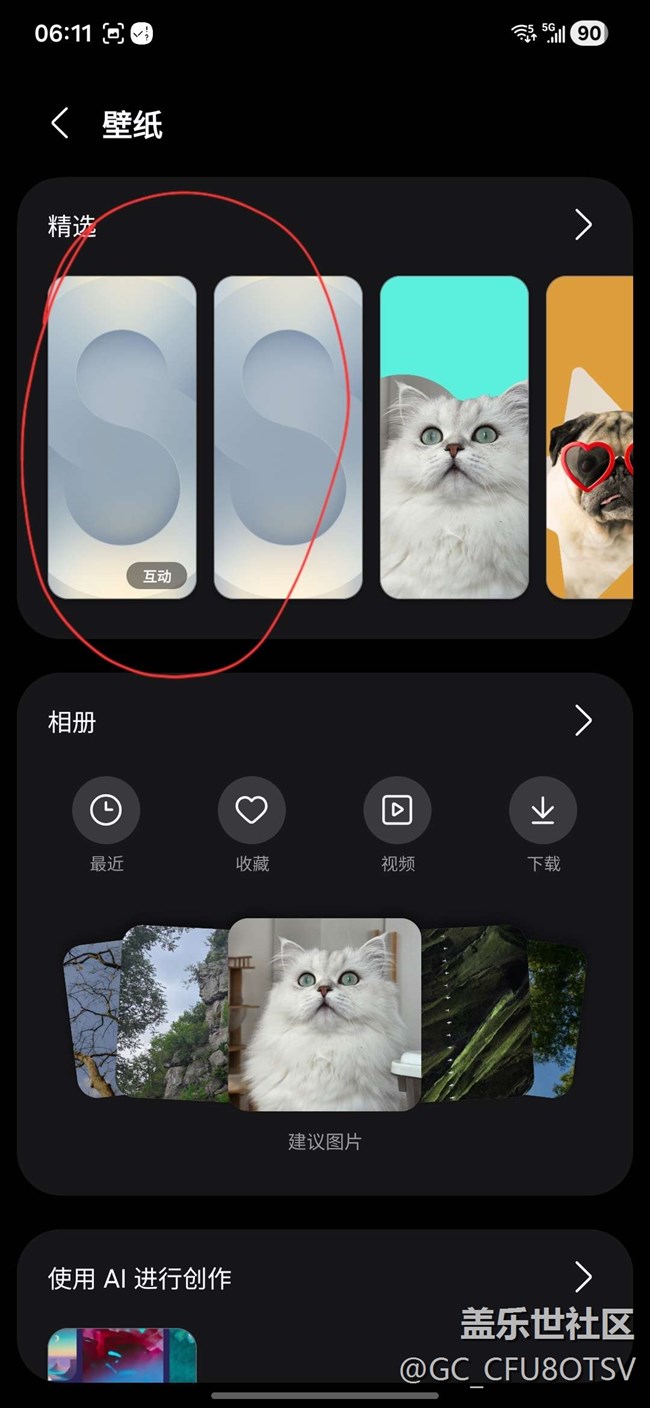Expand the 使用 AI 进行创作 arrow
The width and height of the screenshot is (650, 1408).
point(584,1277)
